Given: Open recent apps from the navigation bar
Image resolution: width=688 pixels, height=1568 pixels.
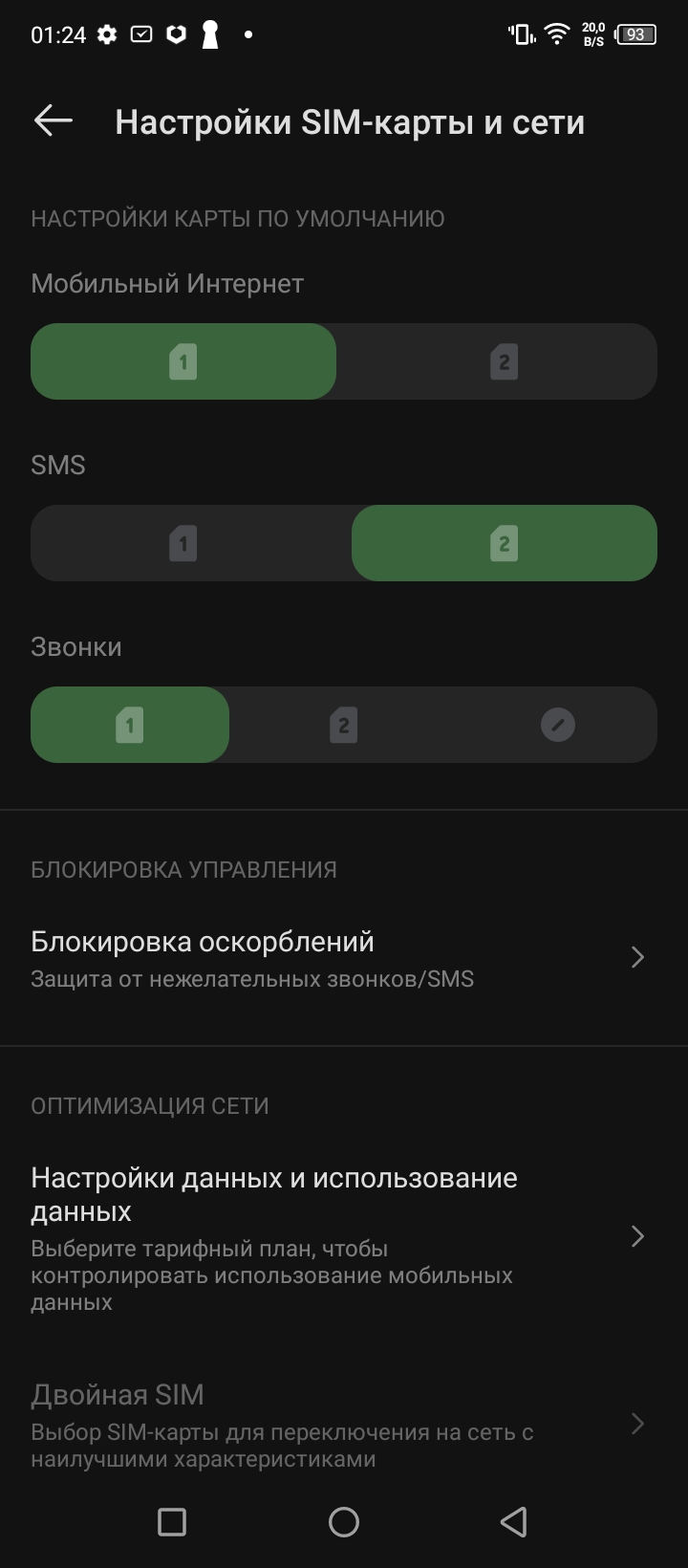Looking at the screenshot, I should coord(172,1521).
